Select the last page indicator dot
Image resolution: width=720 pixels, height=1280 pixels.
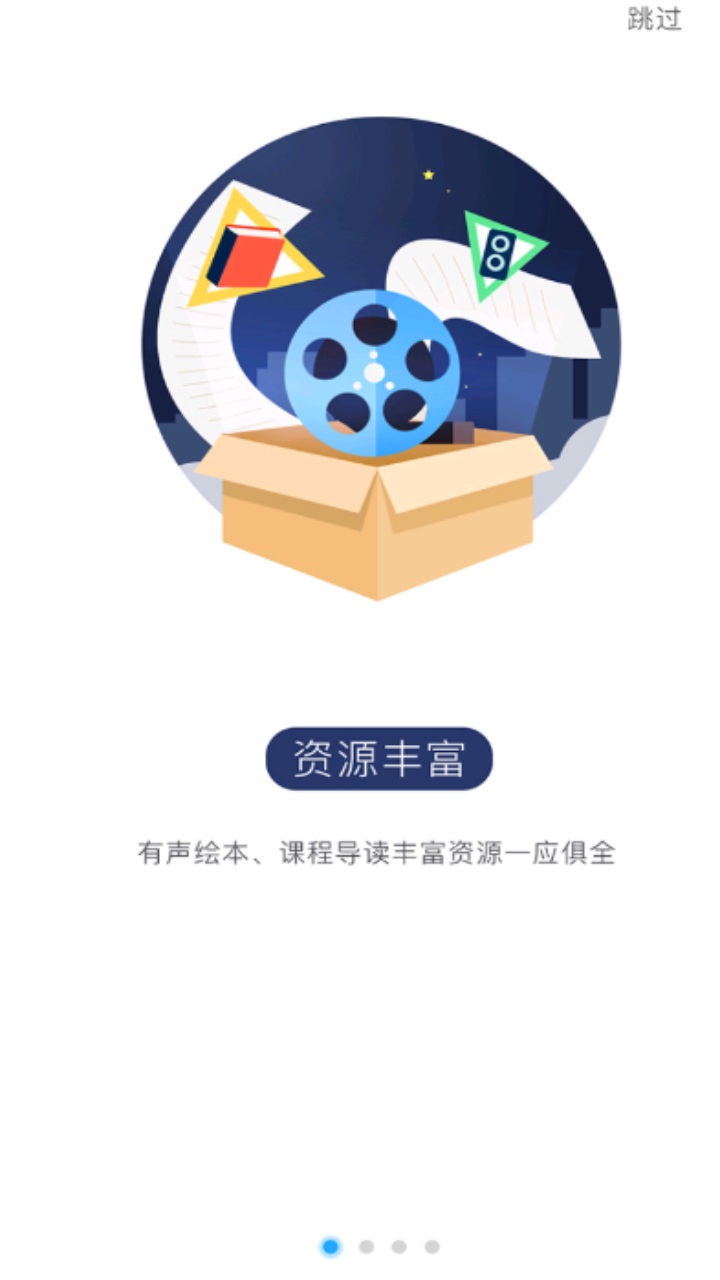point(430,1246)
